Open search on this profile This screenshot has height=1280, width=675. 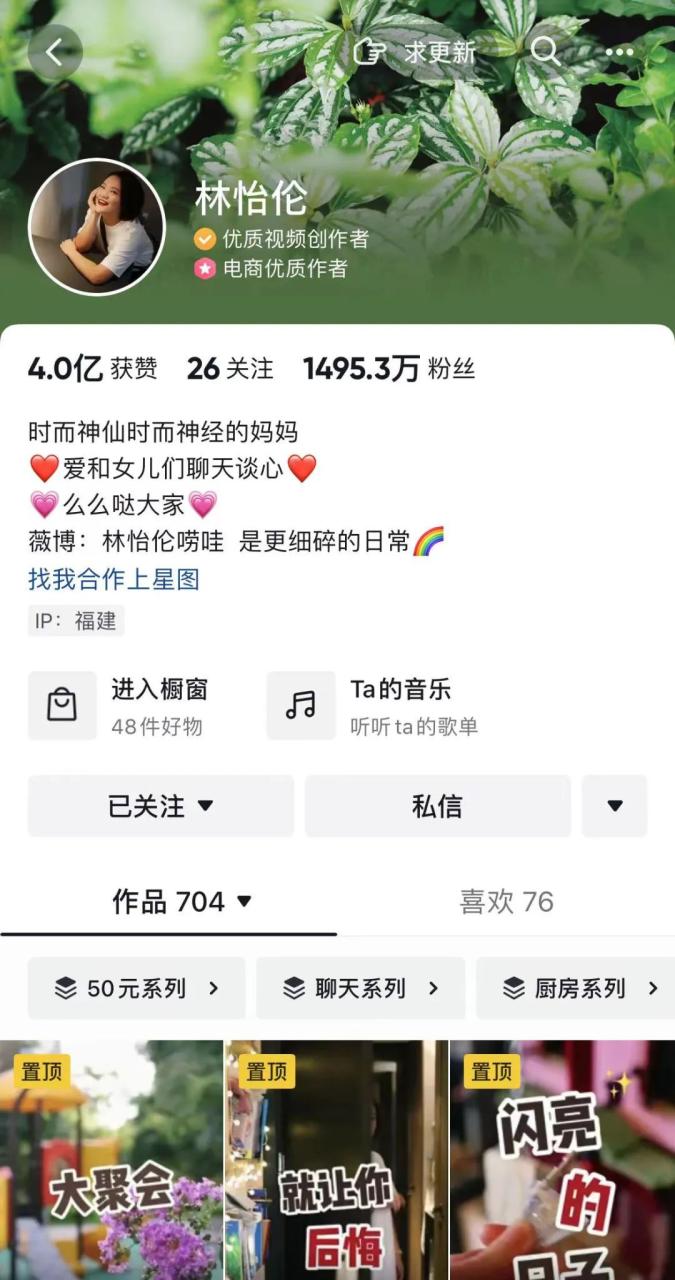click(545, 51)
